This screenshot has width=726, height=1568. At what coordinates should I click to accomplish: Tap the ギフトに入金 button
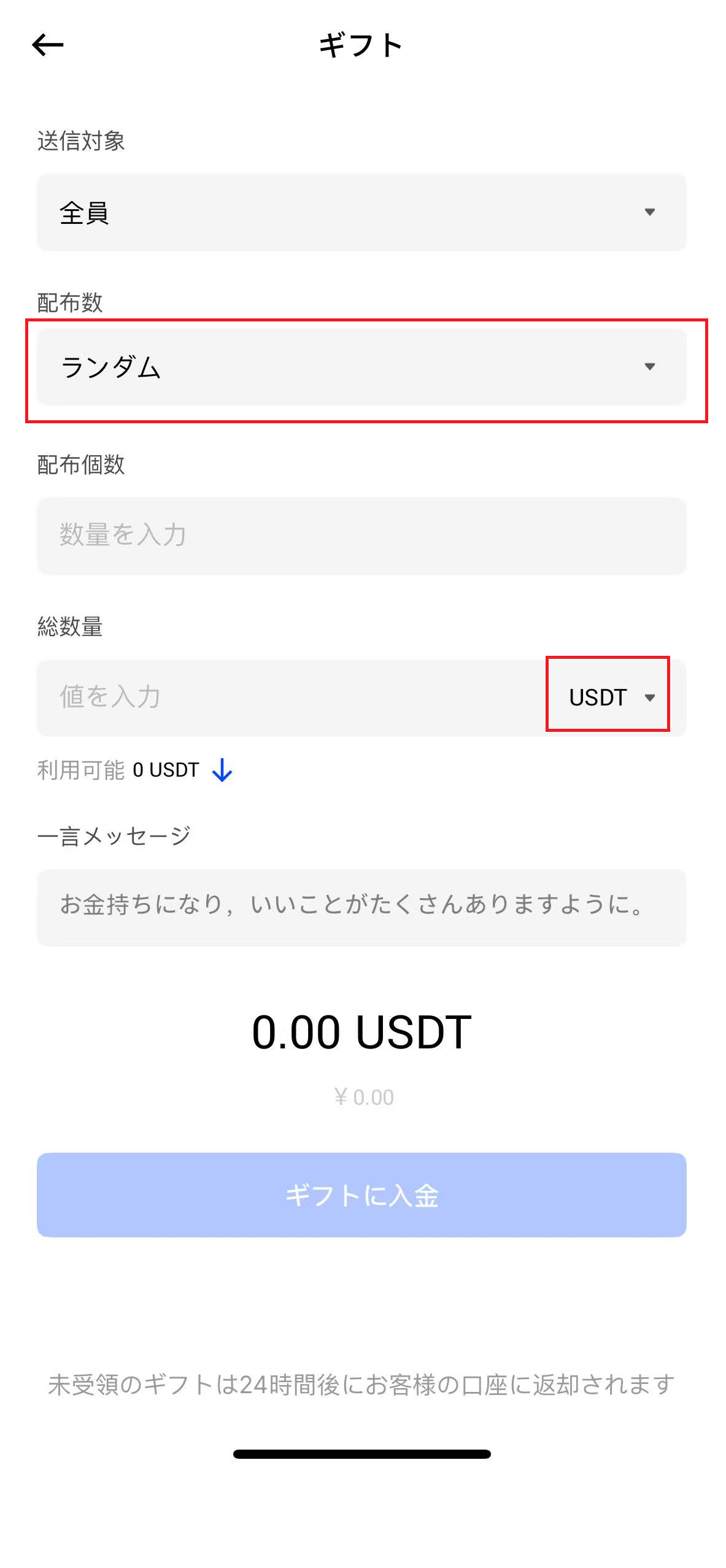[x=361, y=1194]
